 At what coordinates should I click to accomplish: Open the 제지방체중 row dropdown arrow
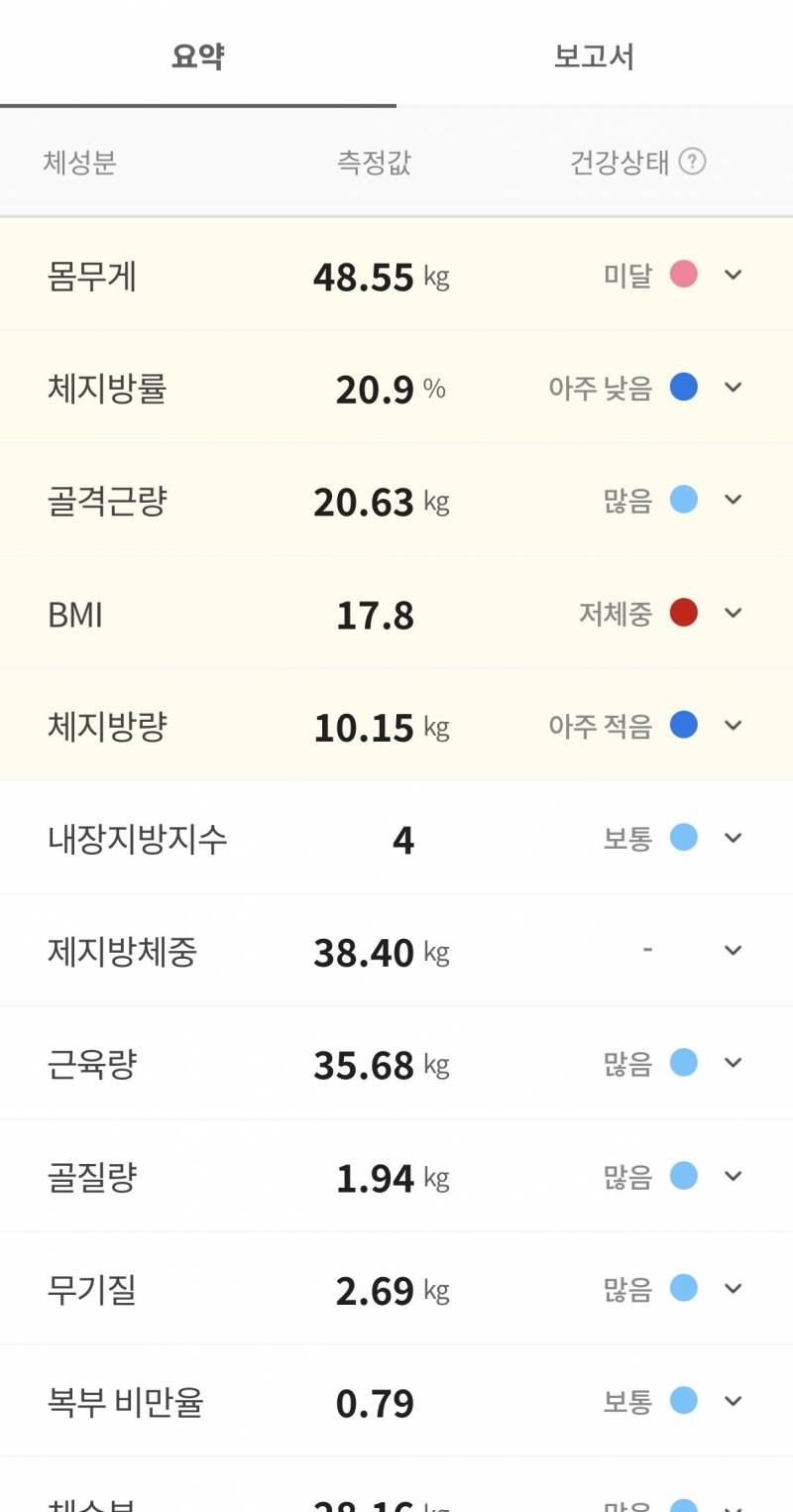point(734,950)
